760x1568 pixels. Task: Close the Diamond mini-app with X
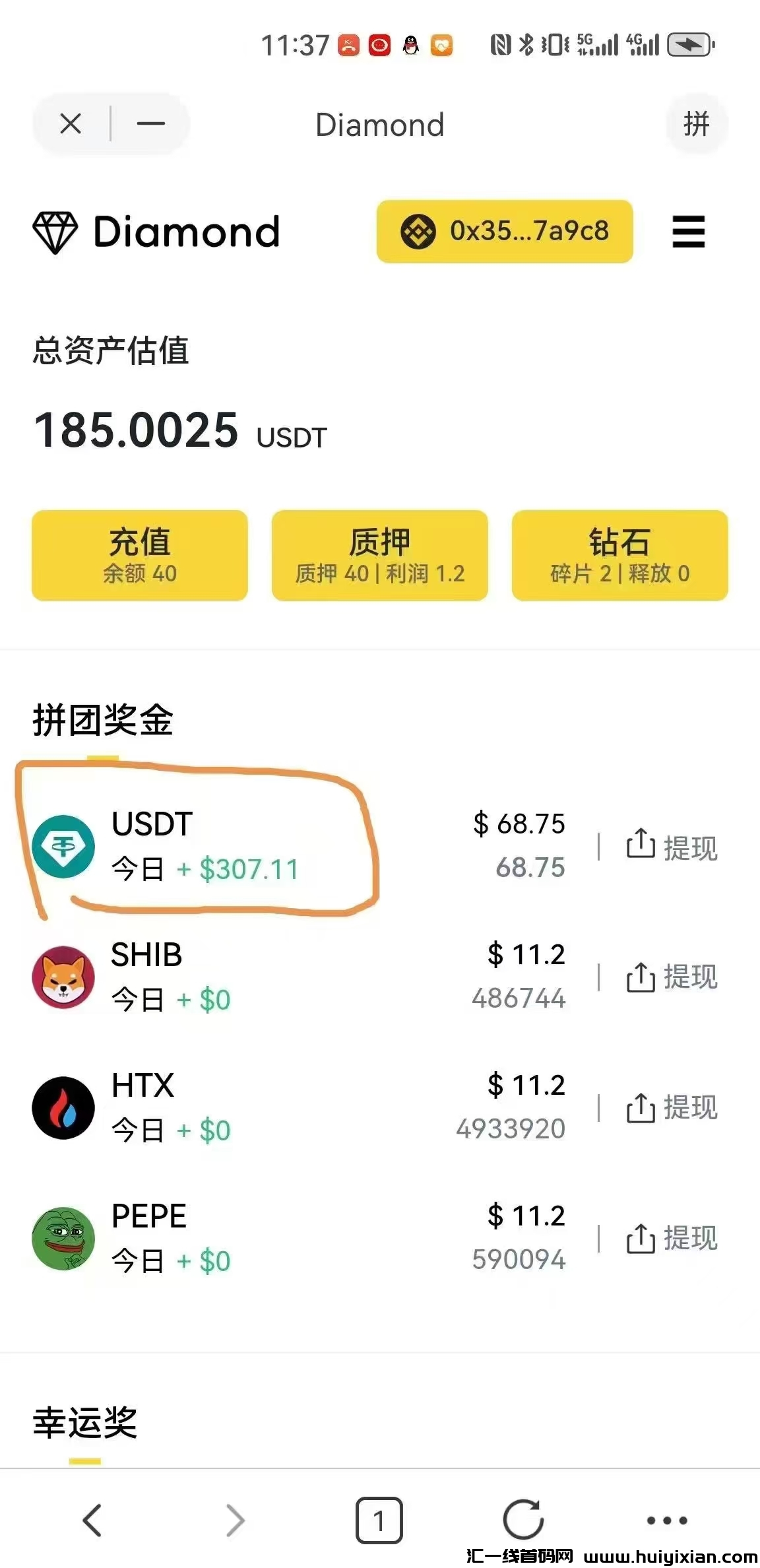71,123
